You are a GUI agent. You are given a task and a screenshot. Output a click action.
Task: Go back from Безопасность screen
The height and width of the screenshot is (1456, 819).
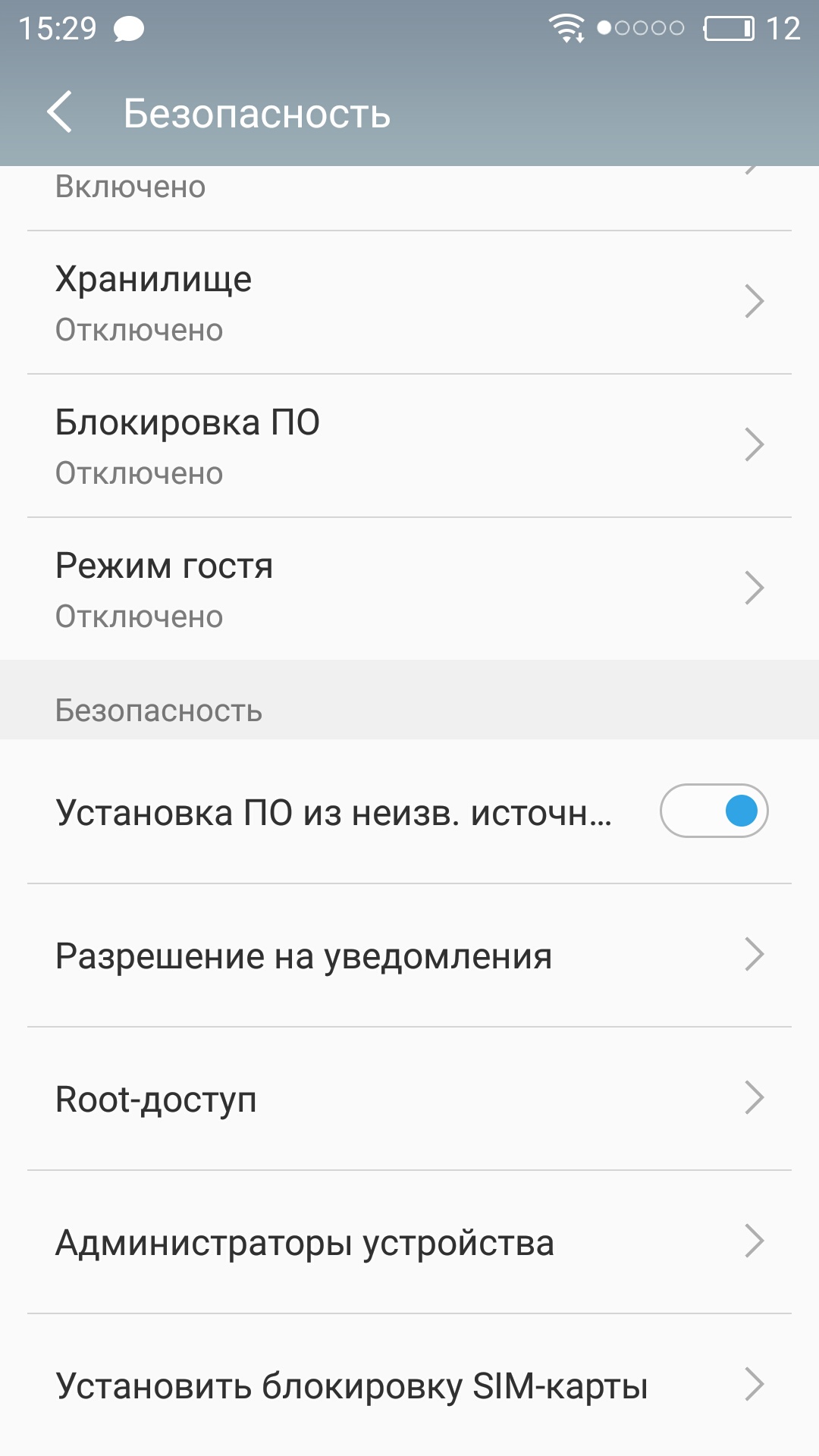pos(60,112)
